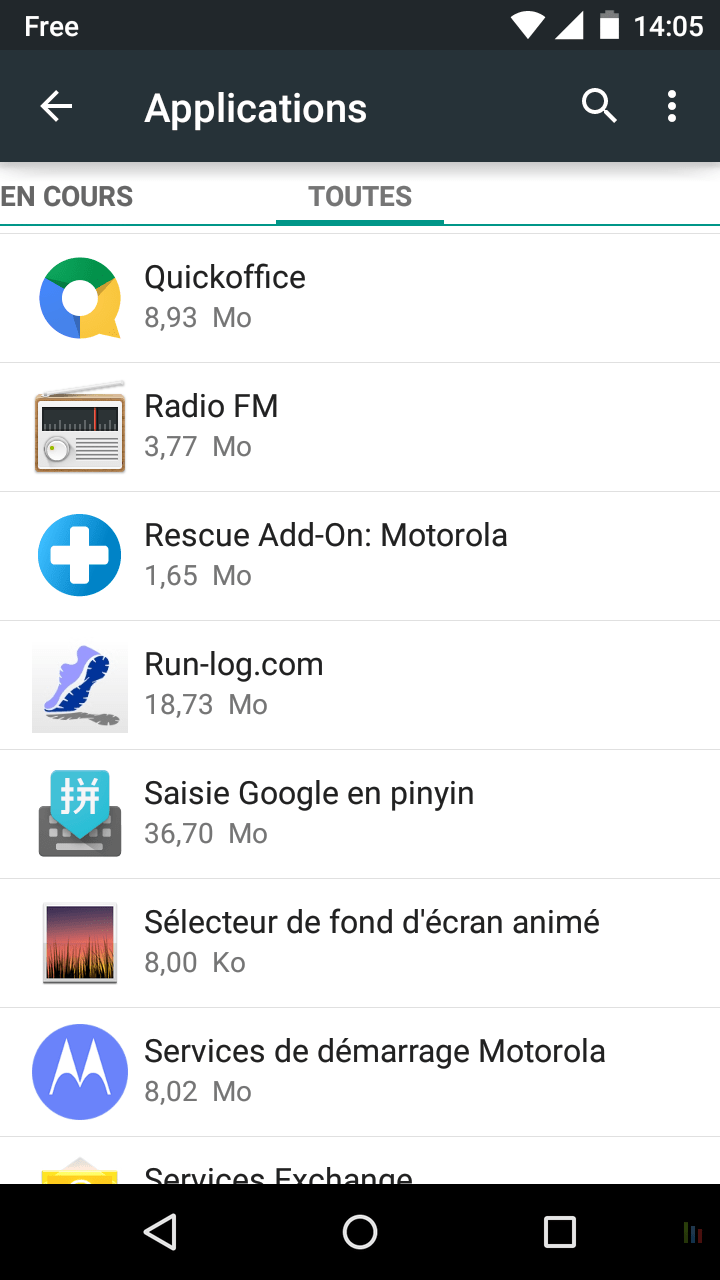This screenshot has width=720, height=1280.
Task: Open the overflow menu with three dots
Action: [671, 105]
